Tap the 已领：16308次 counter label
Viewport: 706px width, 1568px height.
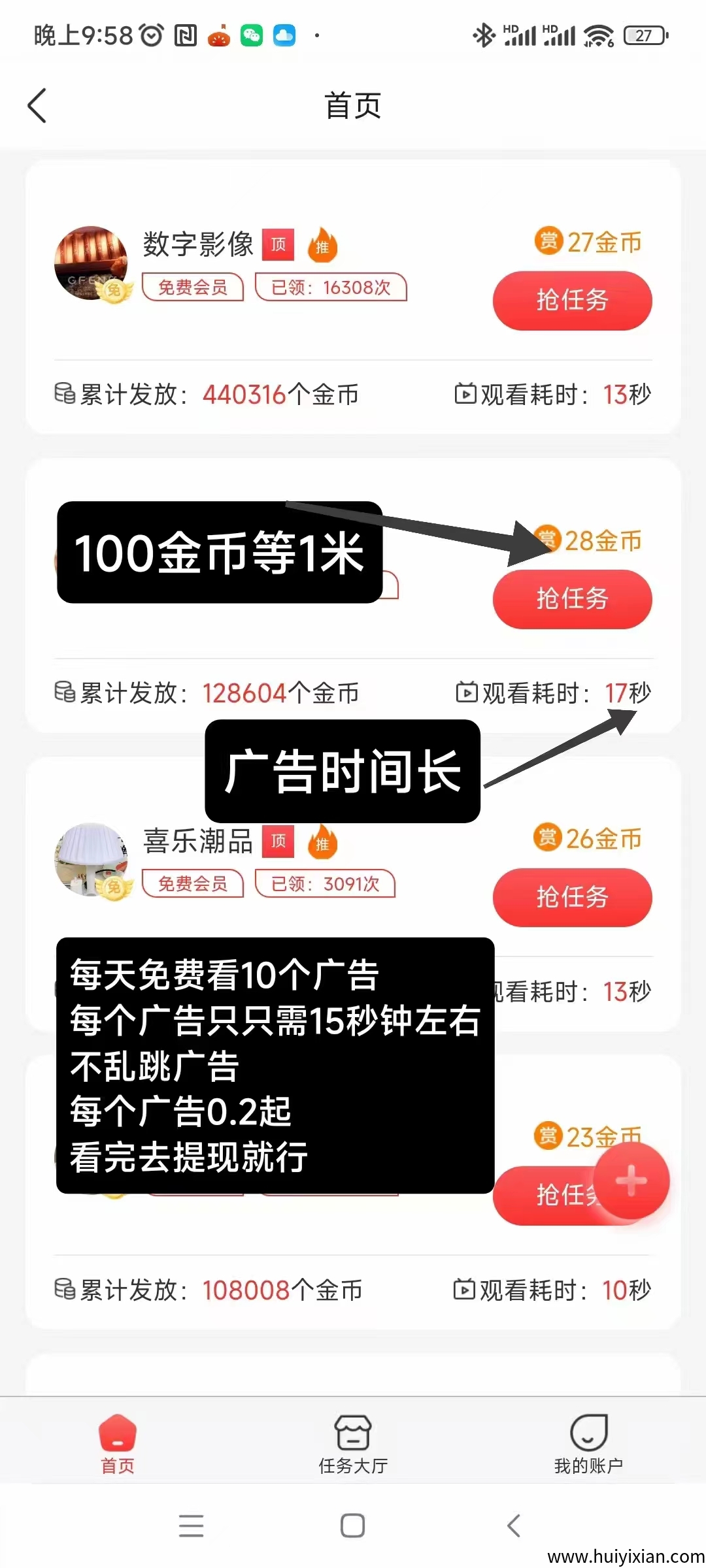[331, 287]
